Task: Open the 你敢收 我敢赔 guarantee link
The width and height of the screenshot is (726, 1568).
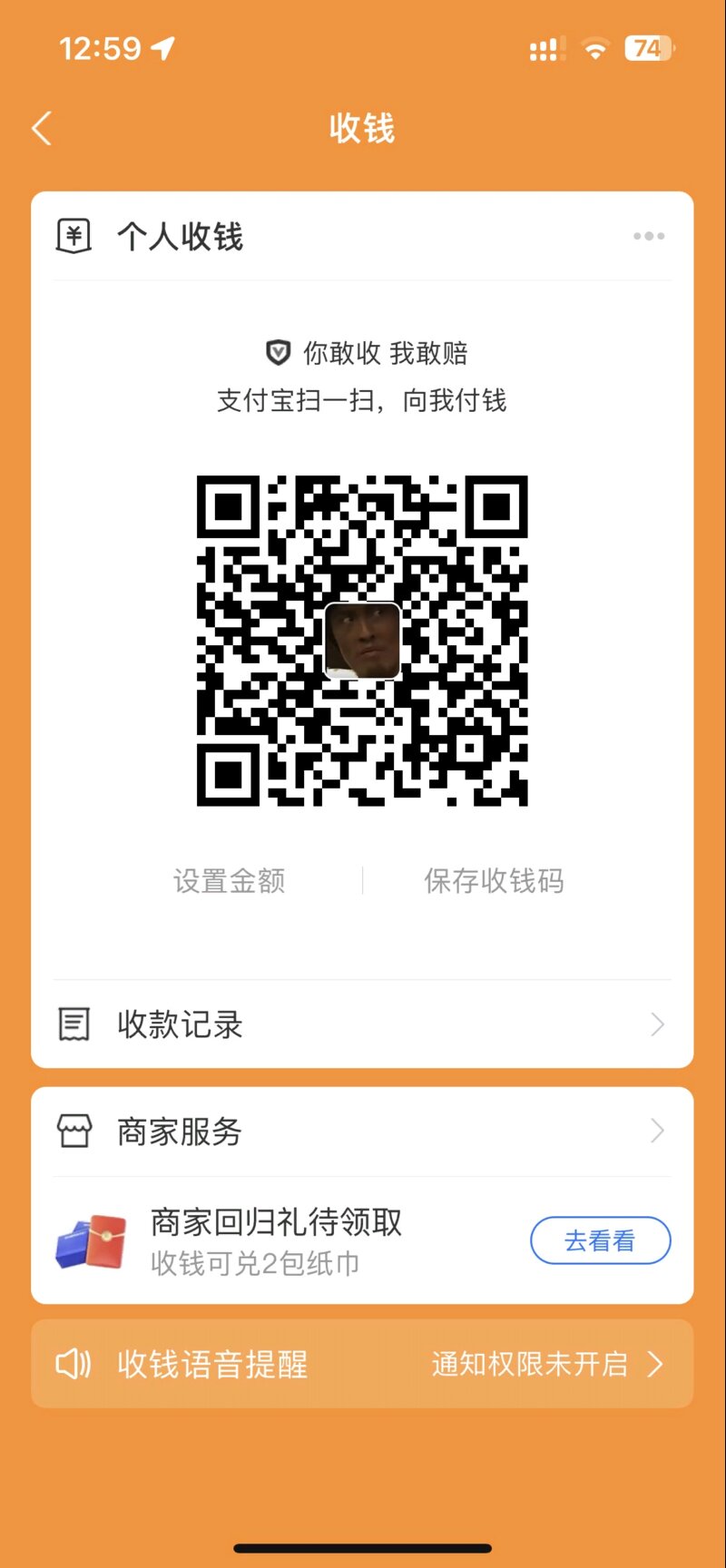Action: [x=367, y=353]
